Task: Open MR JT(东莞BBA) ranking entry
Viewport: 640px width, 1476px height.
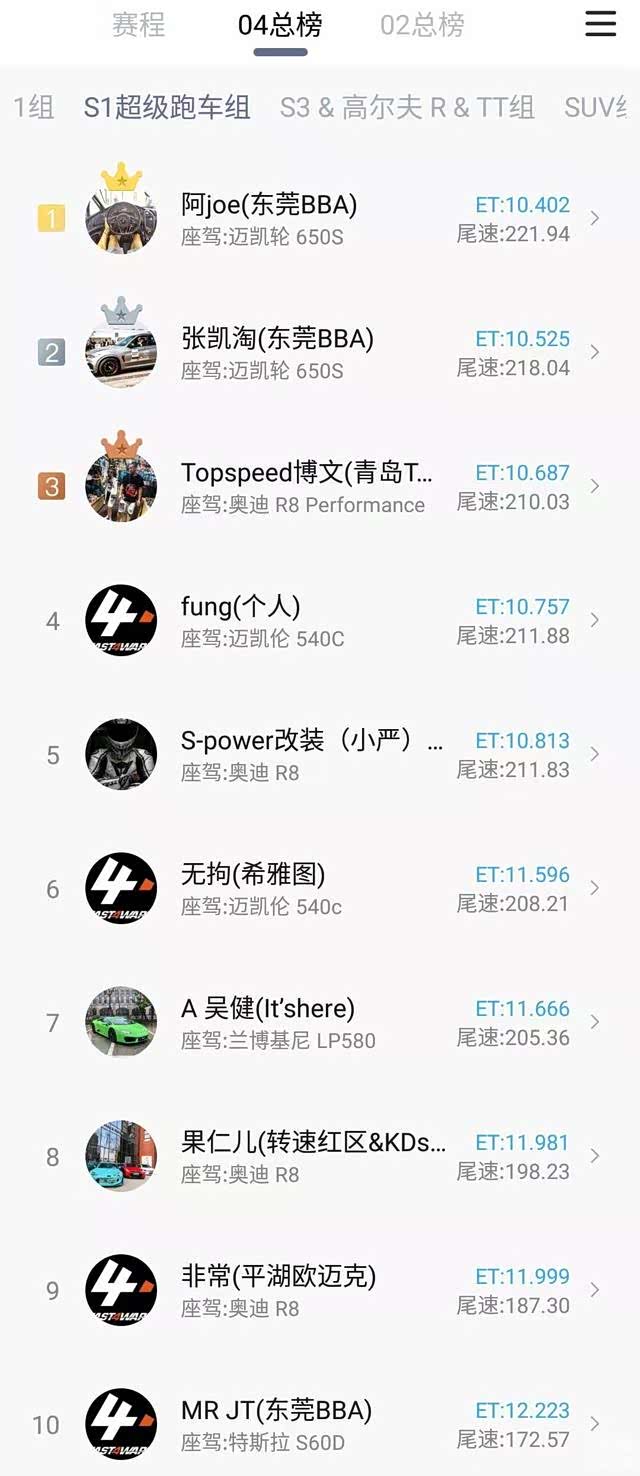Action: [320, 1424]
